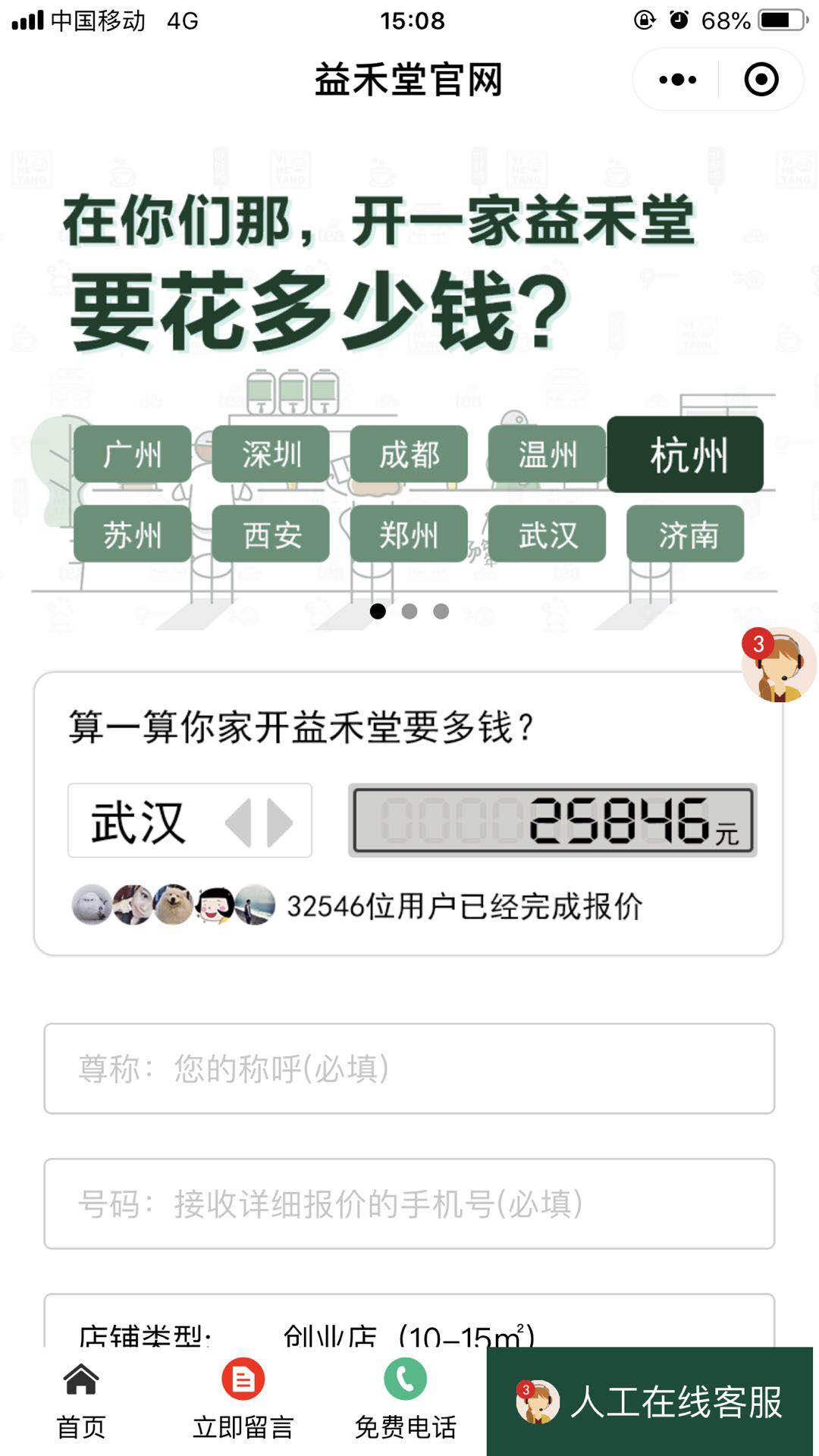The image size is (819, 1456).
Task: Focus the 尊称 name input field
Action: coord(409,1068)
